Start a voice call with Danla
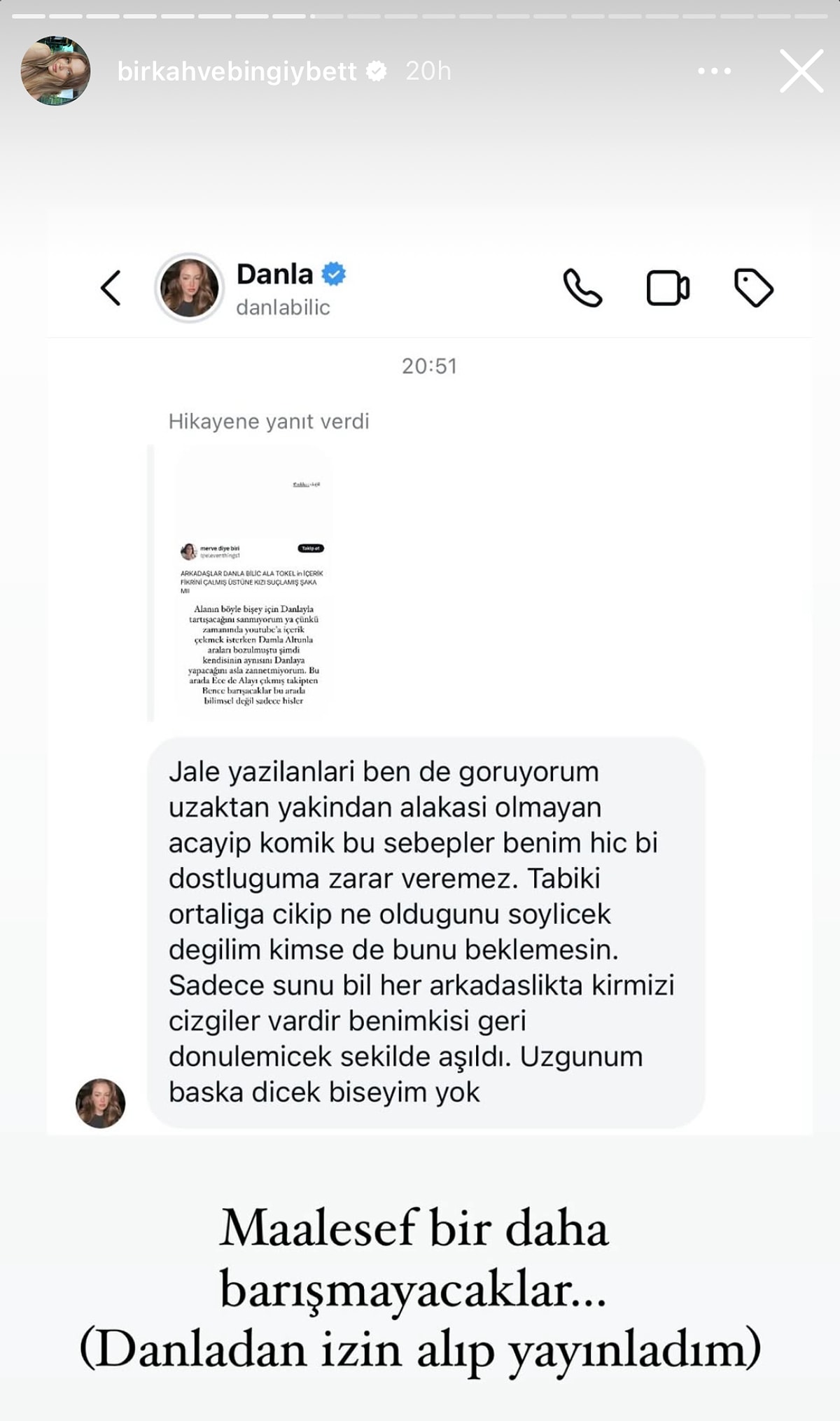The image size is (840, 1421). (x=583, y=286)
